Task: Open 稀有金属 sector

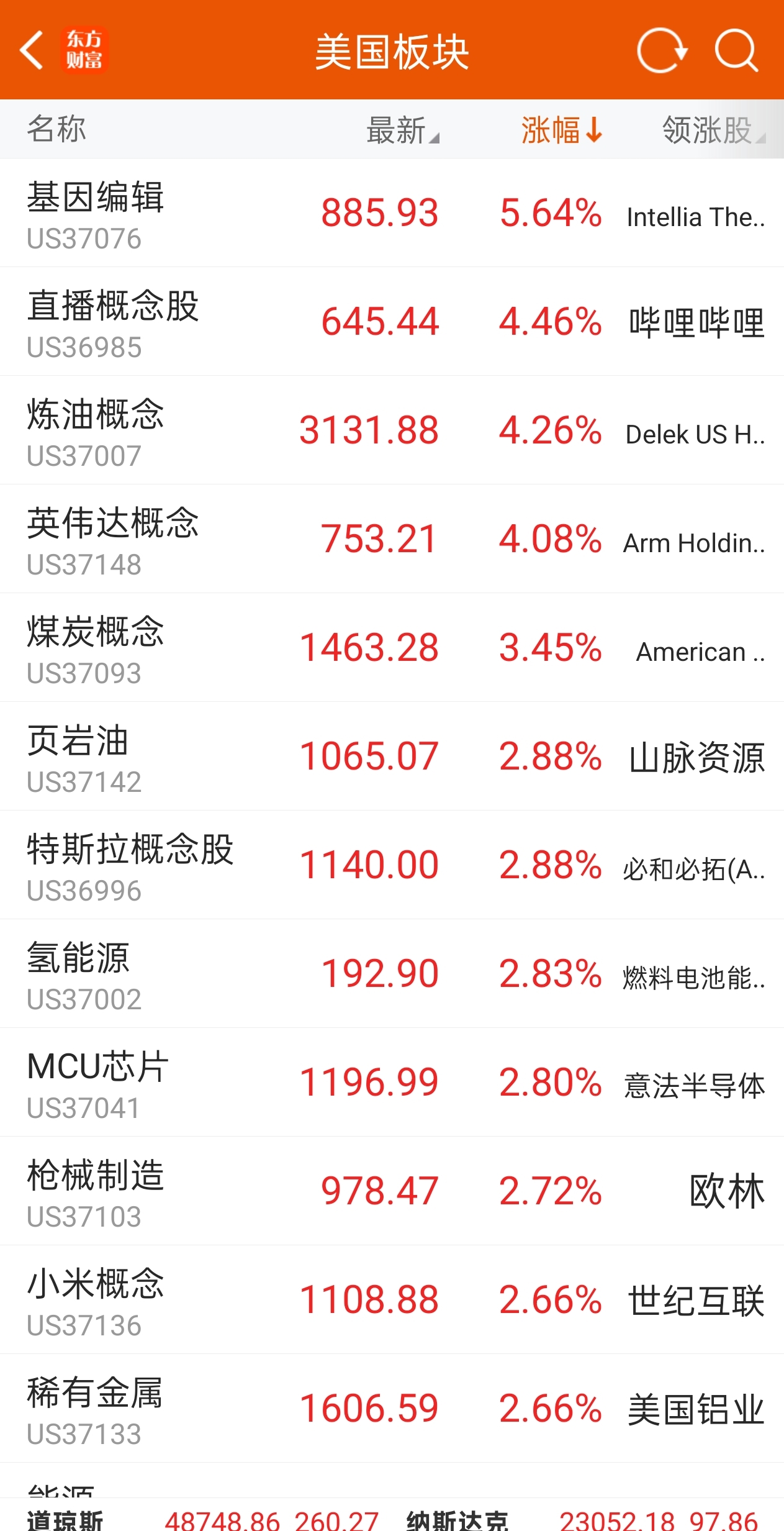Action: [x=392, y=1409]
